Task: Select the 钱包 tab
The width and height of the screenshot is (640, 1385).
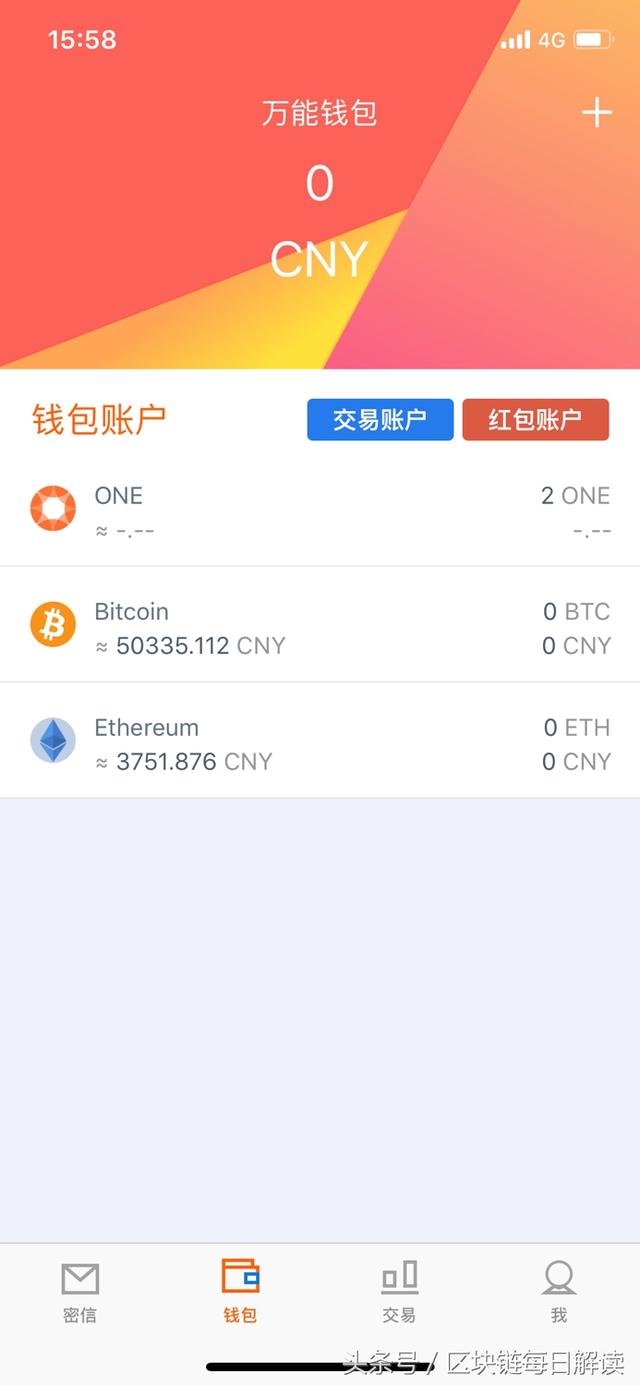Action: [240, 1292]
